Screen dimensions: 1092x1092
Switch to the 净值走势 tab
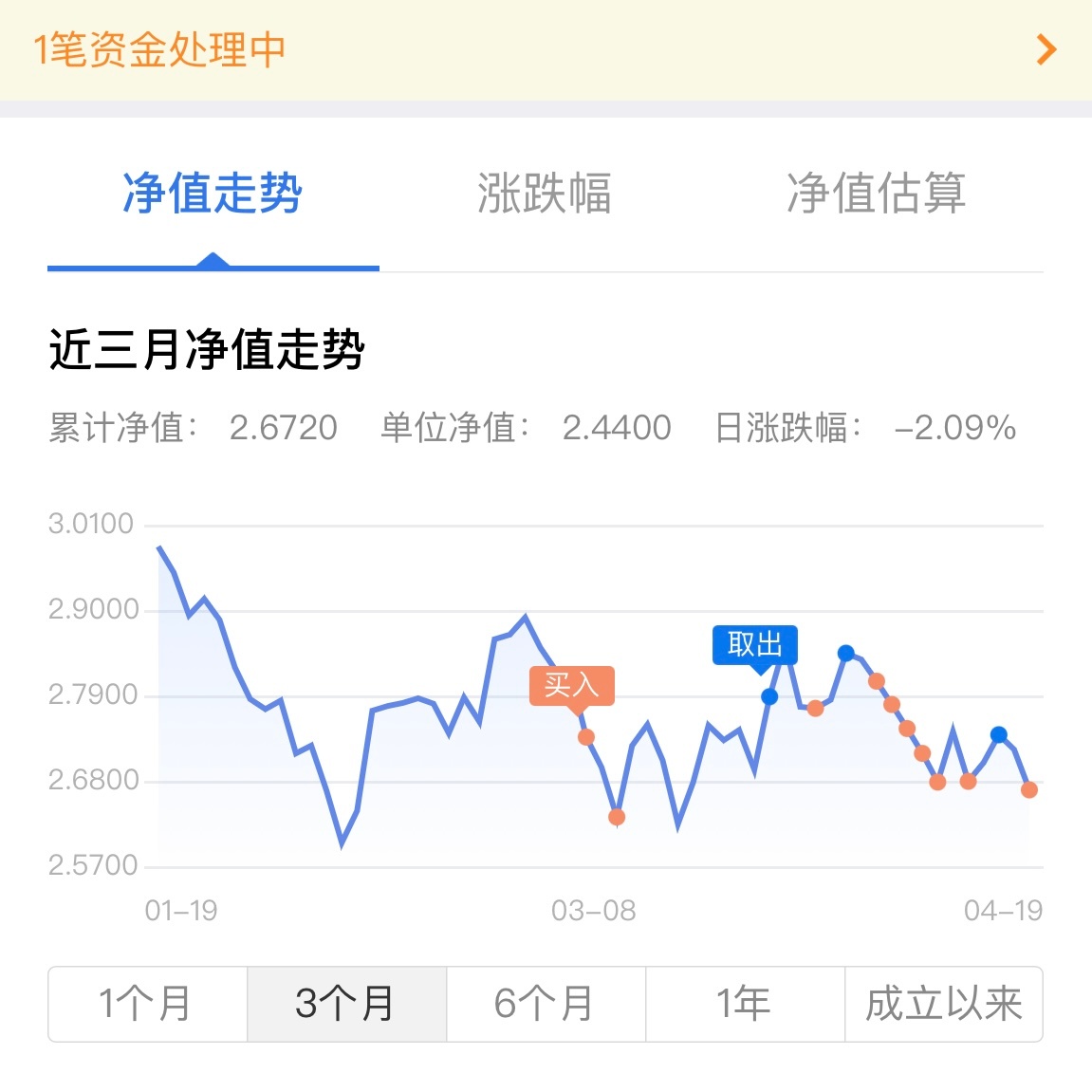213,194
